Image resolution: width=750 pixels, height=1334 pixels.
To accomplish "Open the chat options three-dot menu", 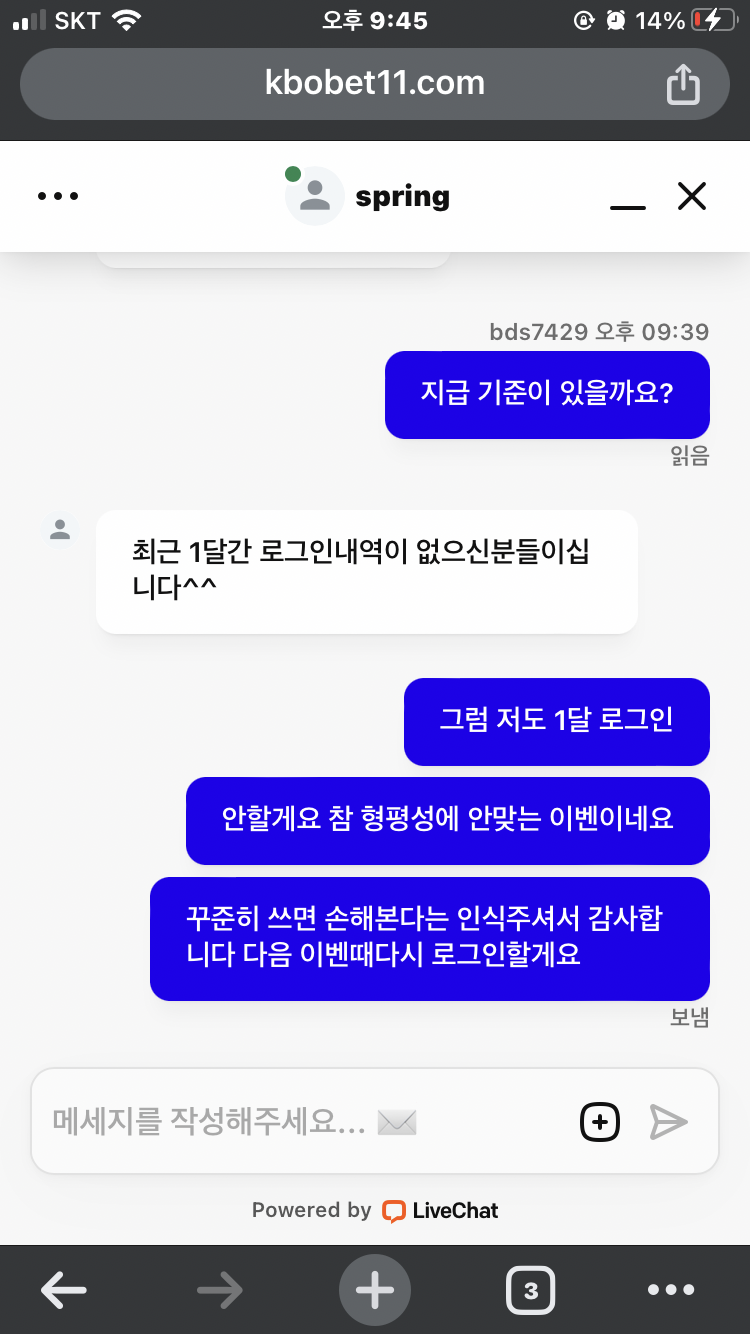I will click(58, 196).
